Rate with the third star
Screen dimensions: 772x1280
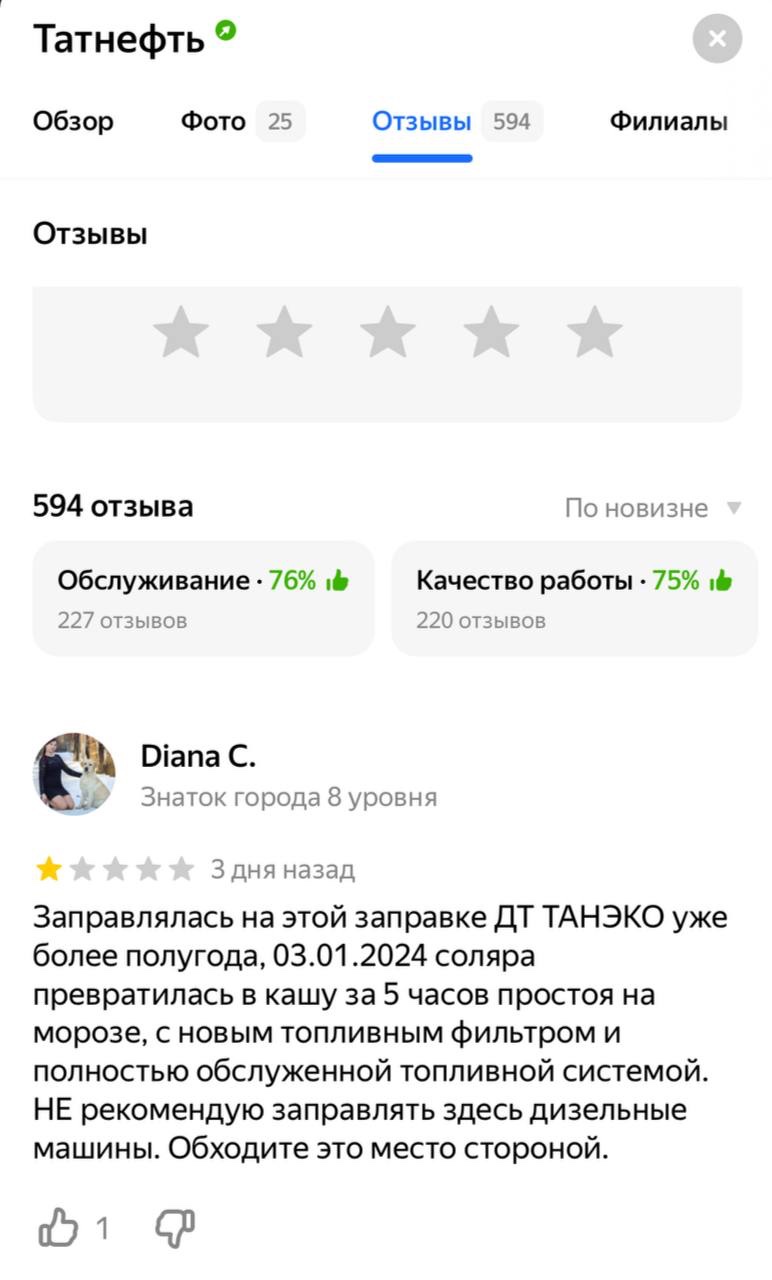(388, 332)
